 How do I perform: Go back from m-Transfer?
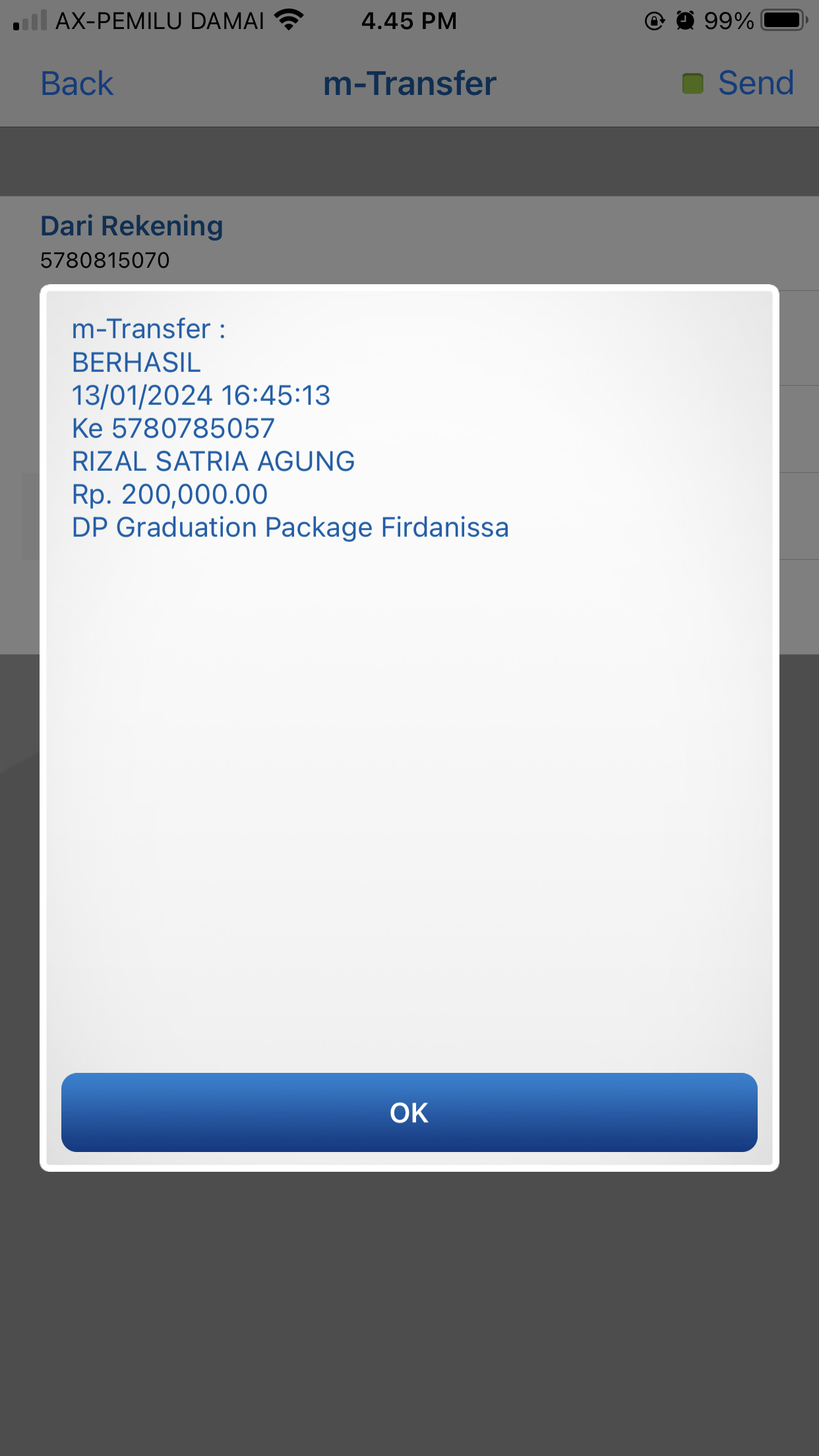[x=77, y=84]
